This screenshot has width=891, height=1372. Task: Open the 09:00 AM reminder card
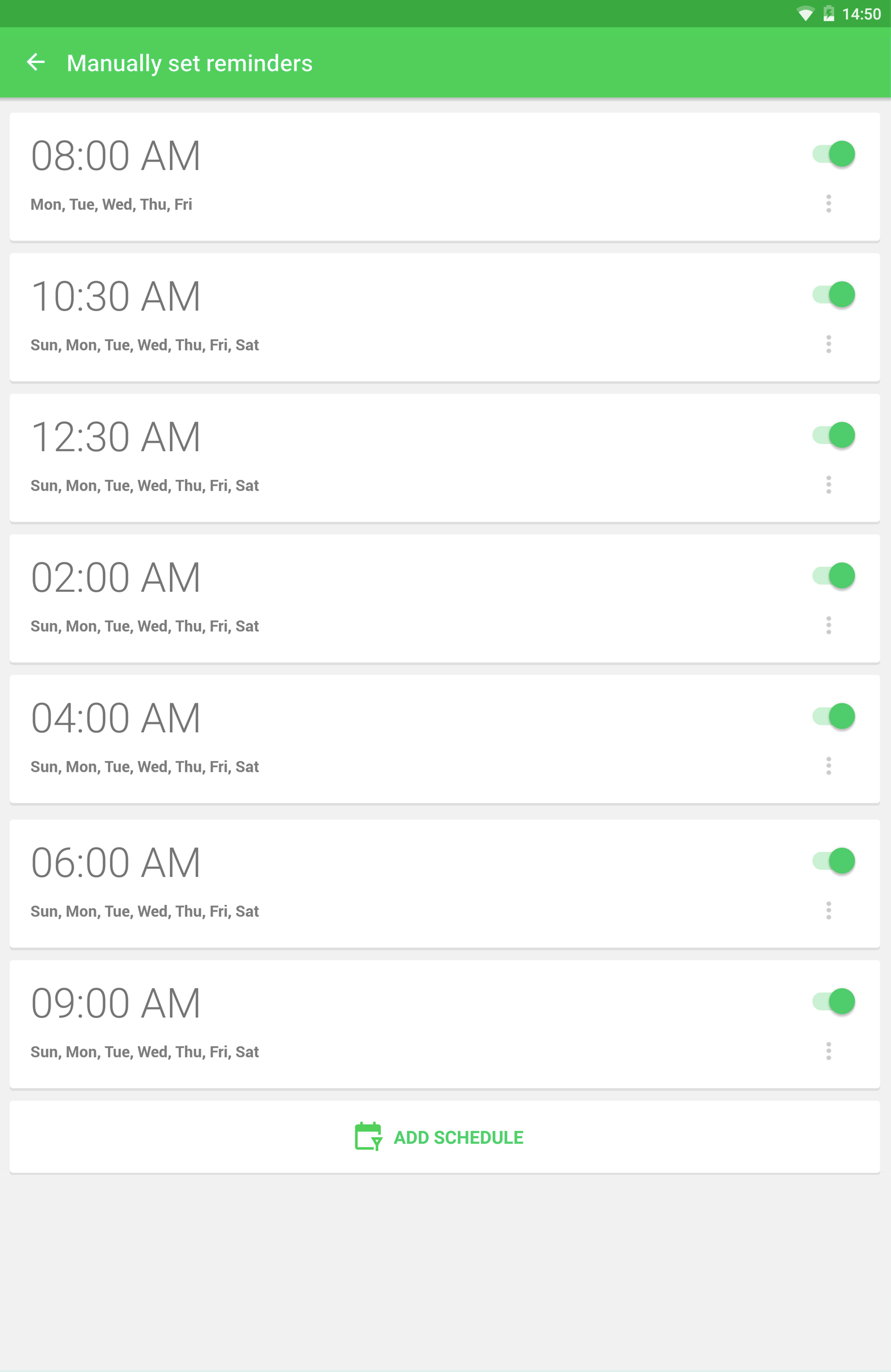click(x=404, y=1024)
